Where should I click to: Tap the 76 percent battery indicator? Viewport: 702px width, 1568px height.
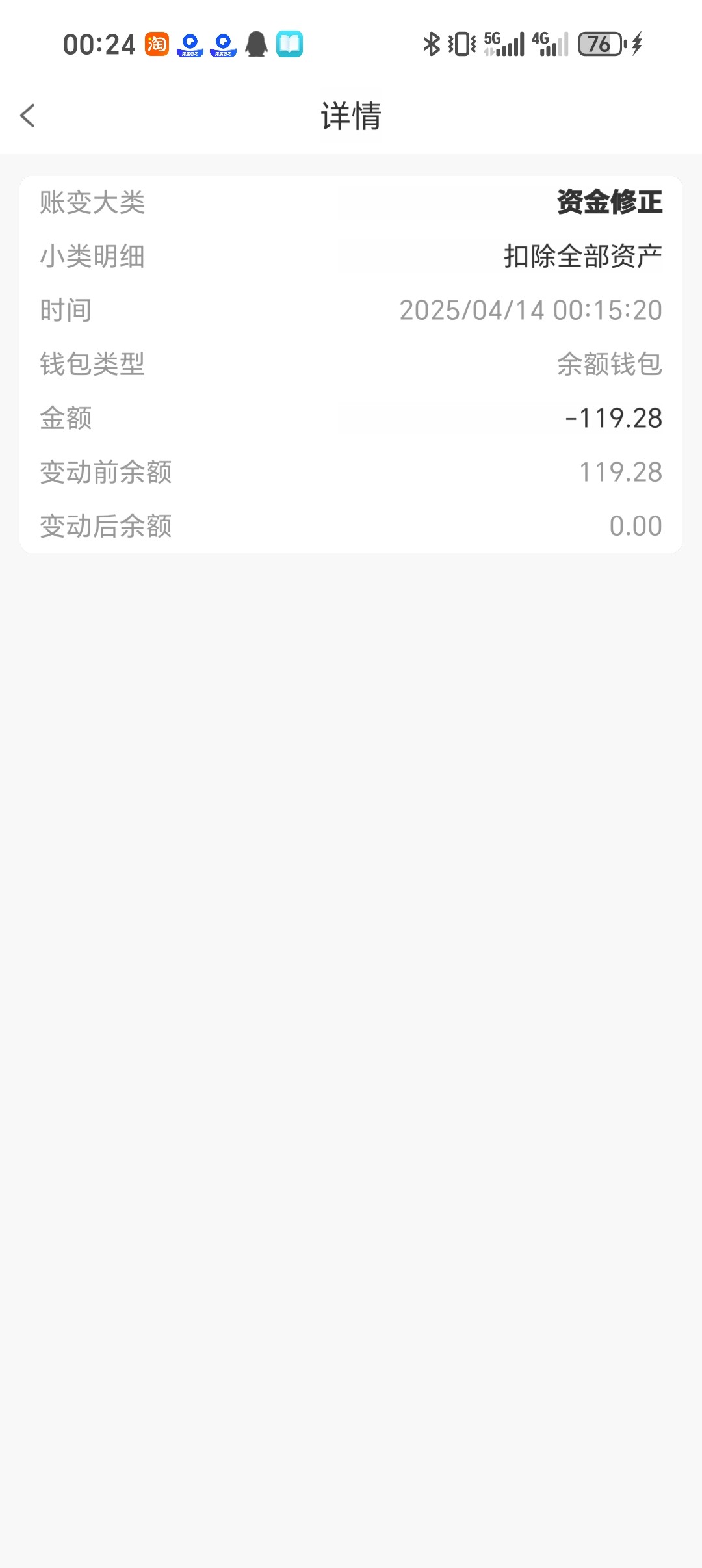tap(601, 44)
